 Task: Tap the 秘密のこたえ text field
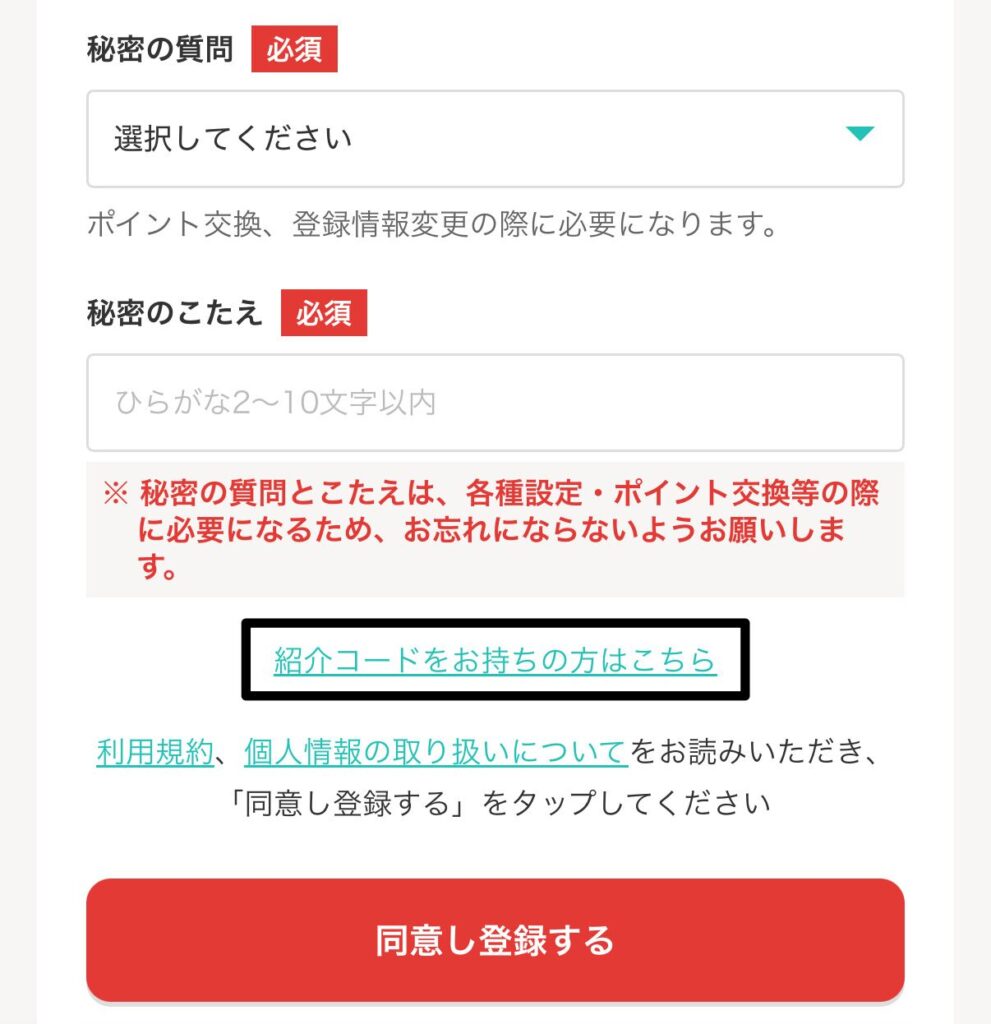495,403
